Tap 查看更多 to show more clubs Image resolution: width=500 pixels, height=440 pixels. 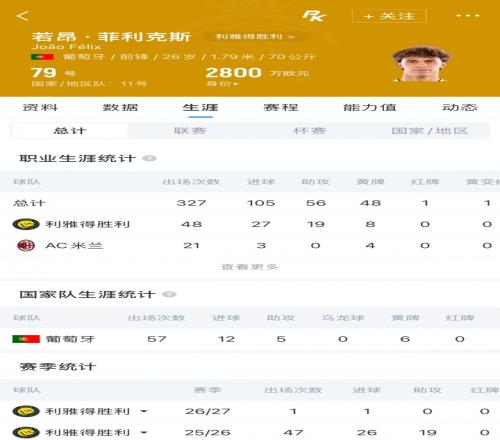coord(249,267)
